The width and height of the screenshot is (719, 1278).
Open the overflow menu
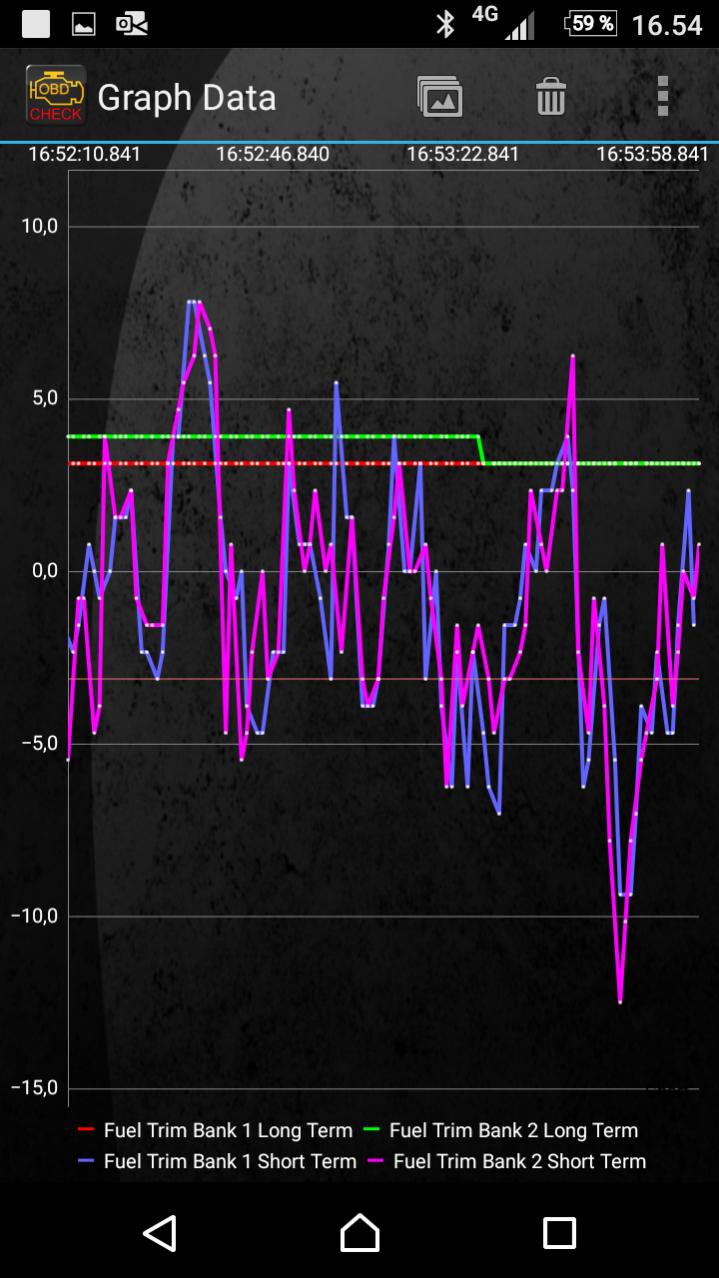[662, 97]
